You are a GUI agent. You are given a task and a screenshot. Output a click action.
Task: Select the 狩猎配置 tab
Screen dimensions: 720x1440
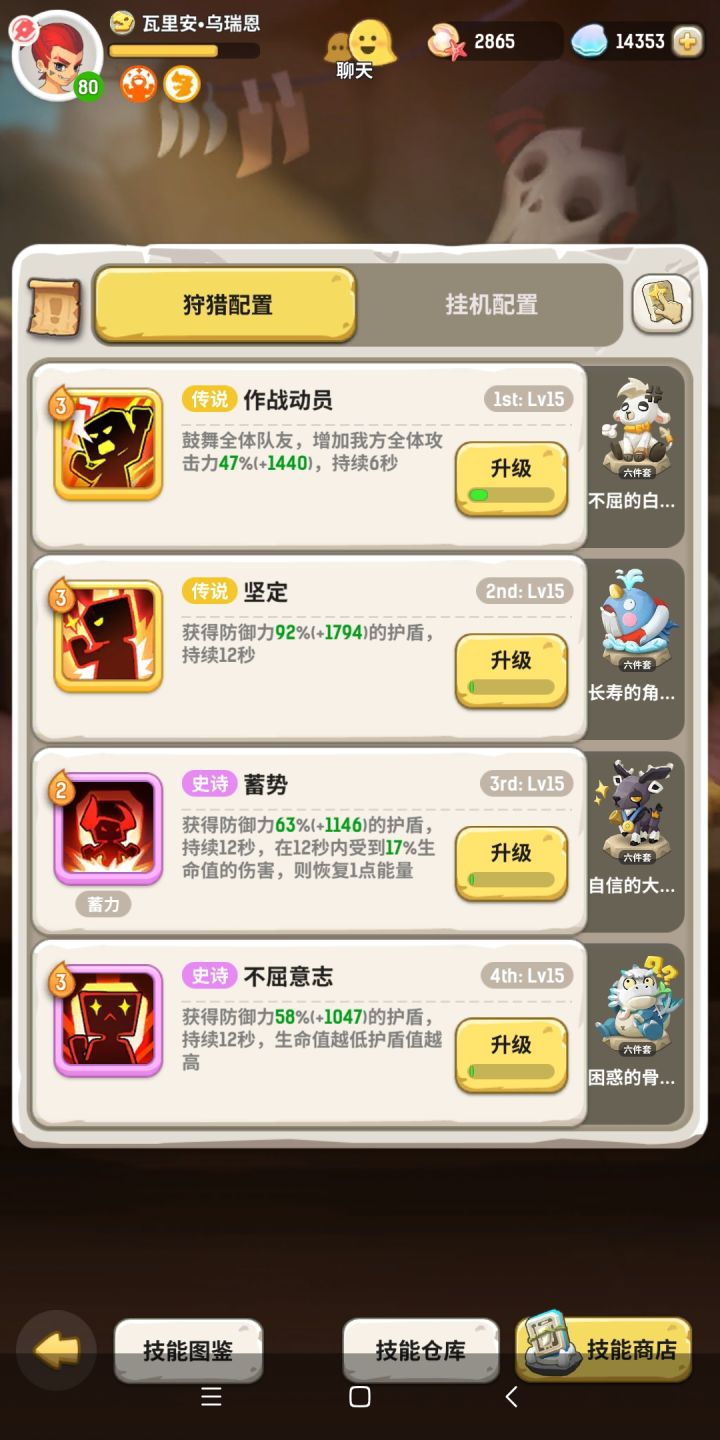coord(225,304)
